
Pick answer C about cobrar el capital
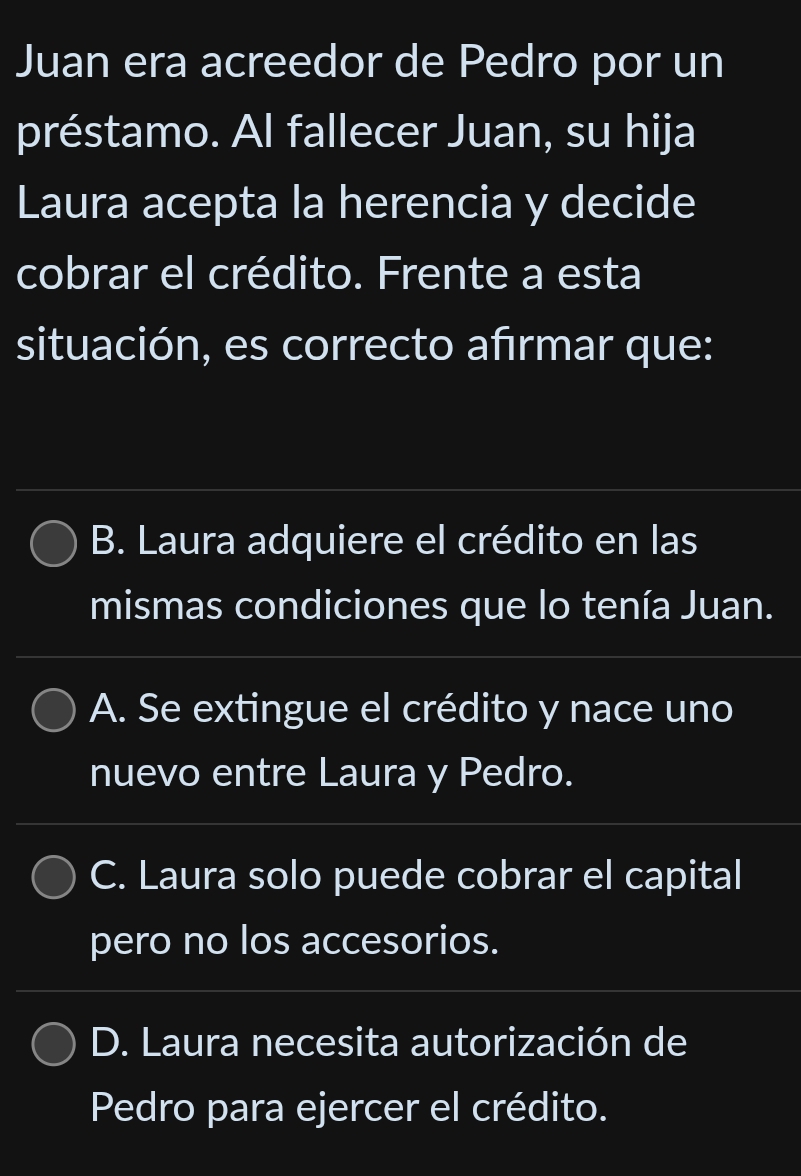click(54, 878)
